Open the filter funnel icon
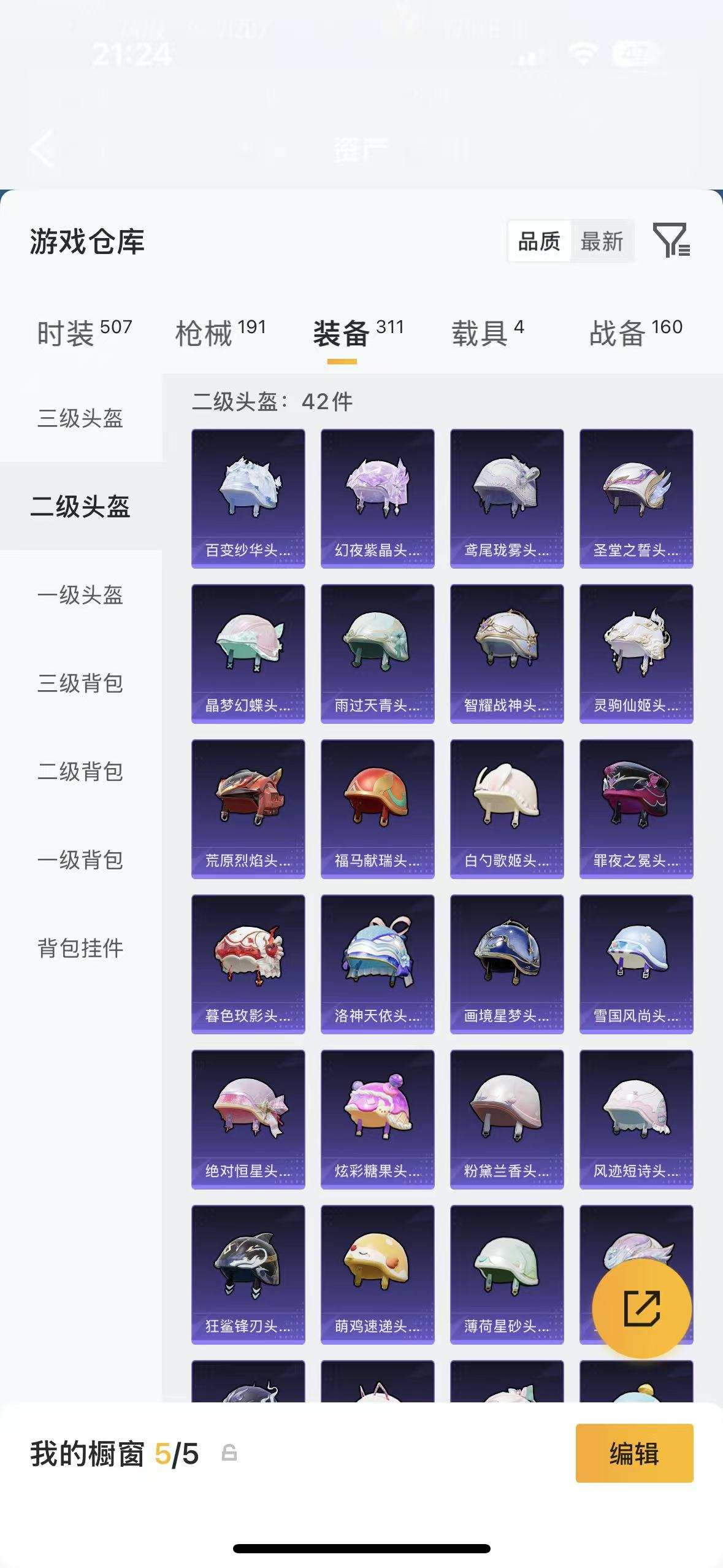This screenshot has height=1568, width=723. coord(671,240)
